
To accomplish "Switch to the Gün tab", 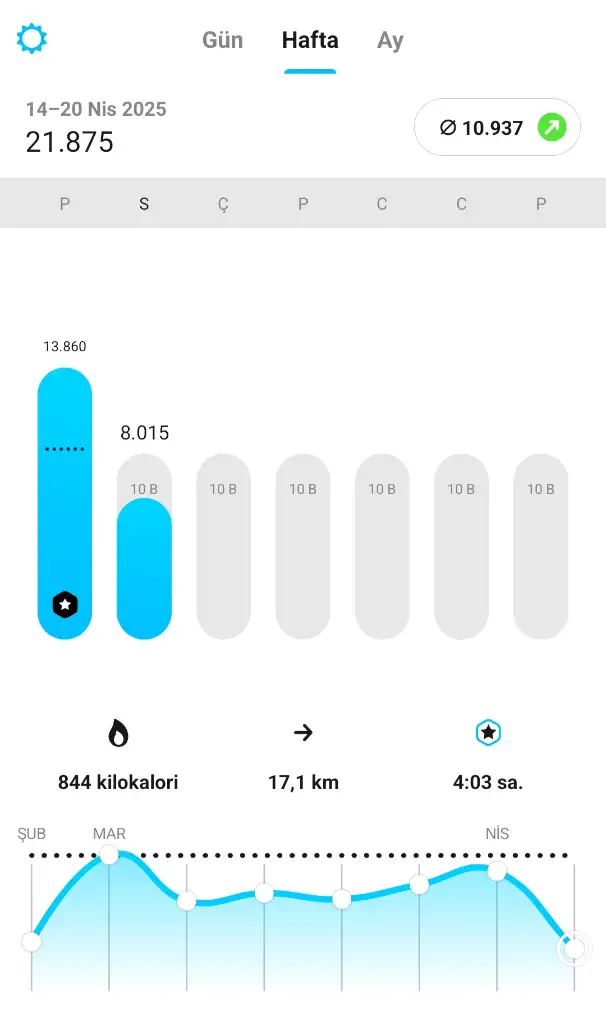I will click(222, 41).
